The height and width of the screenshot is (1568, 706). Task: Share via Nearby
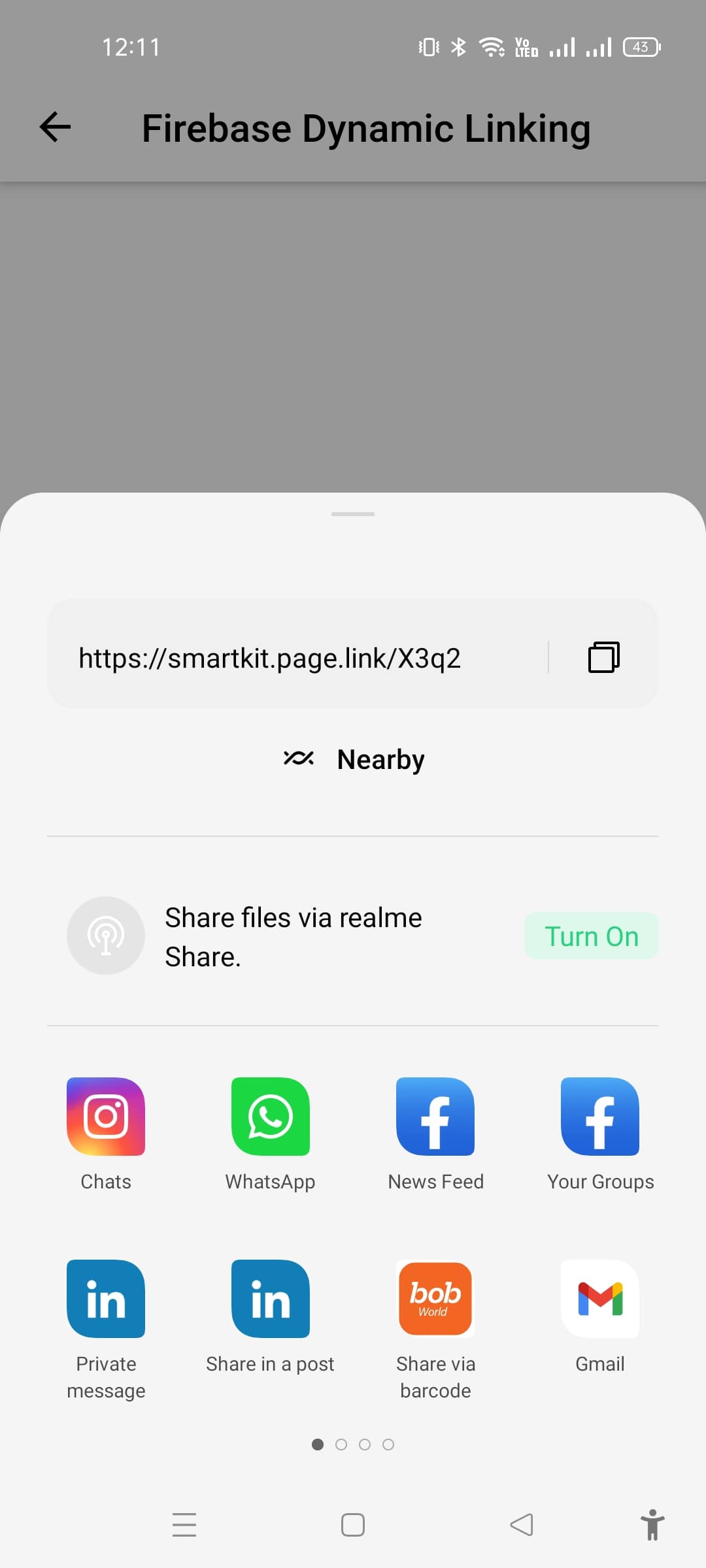[353, 759]
